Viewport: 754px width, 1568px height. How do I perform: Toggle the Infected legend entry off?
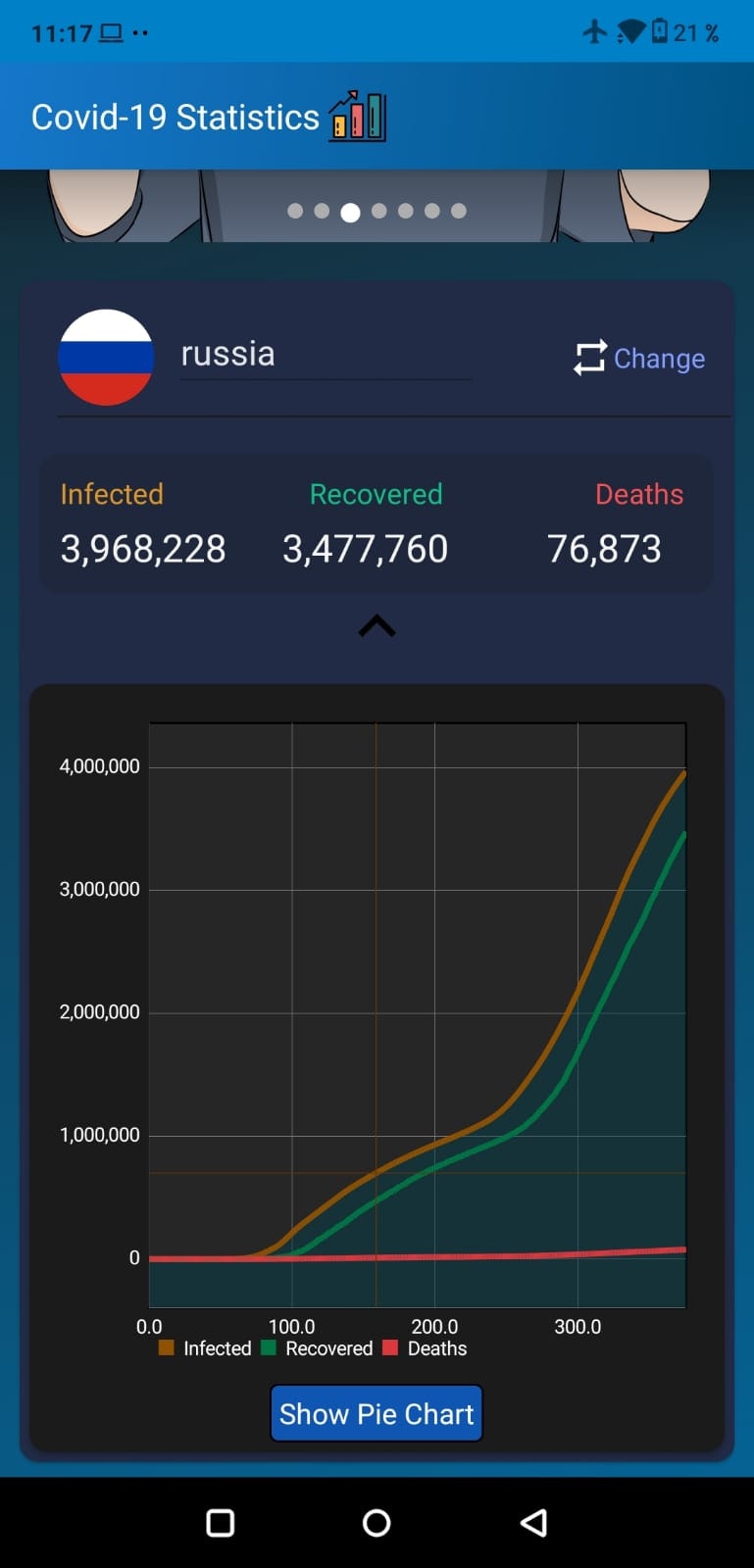point(206,1347)
